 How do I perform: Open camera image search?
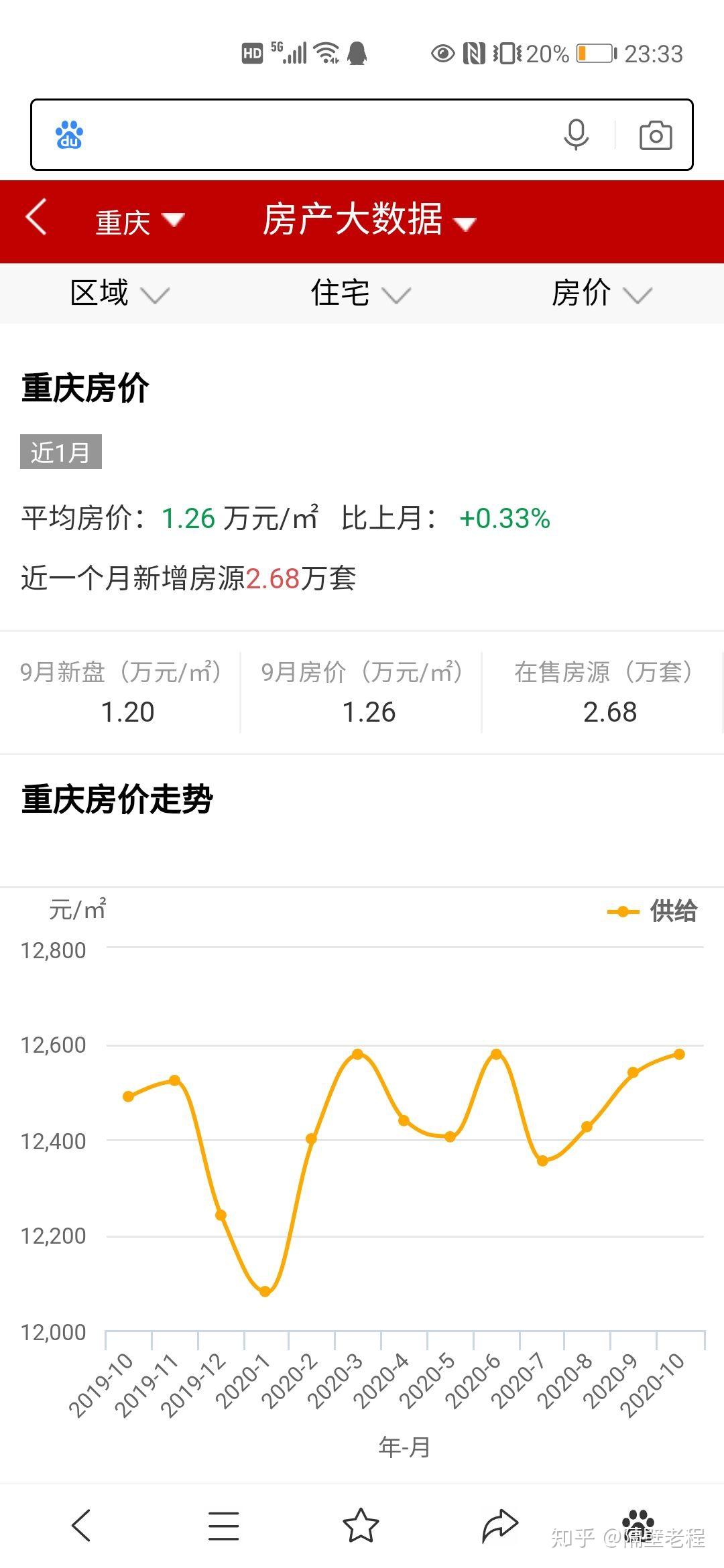tap(656, 135)
